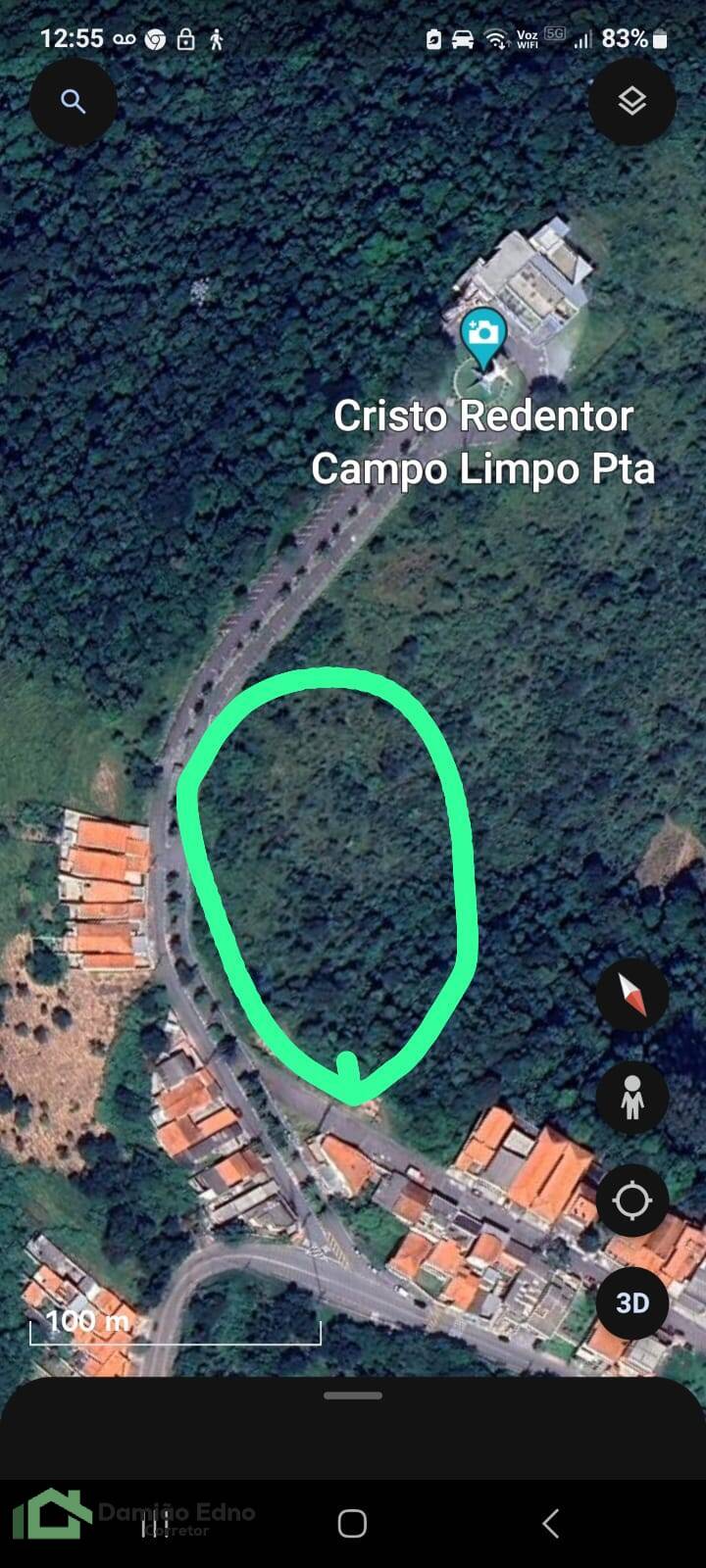Screen dimensions: 706x1568
Task: Select the Cristo Redentor Campo Limpo label
Action: (x=484, y=441)
